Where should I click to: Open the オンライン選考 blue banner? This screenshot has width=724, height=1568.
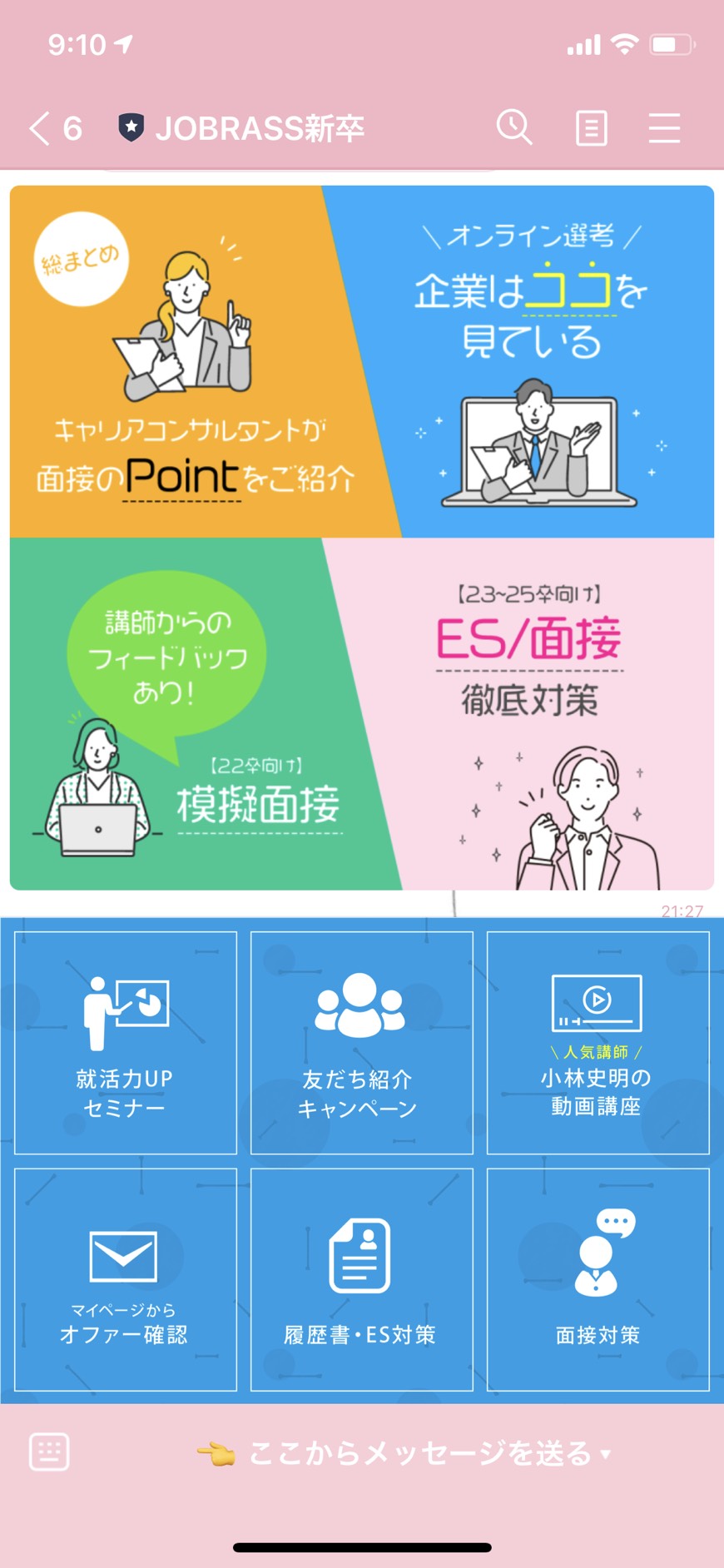click(541, 366)
